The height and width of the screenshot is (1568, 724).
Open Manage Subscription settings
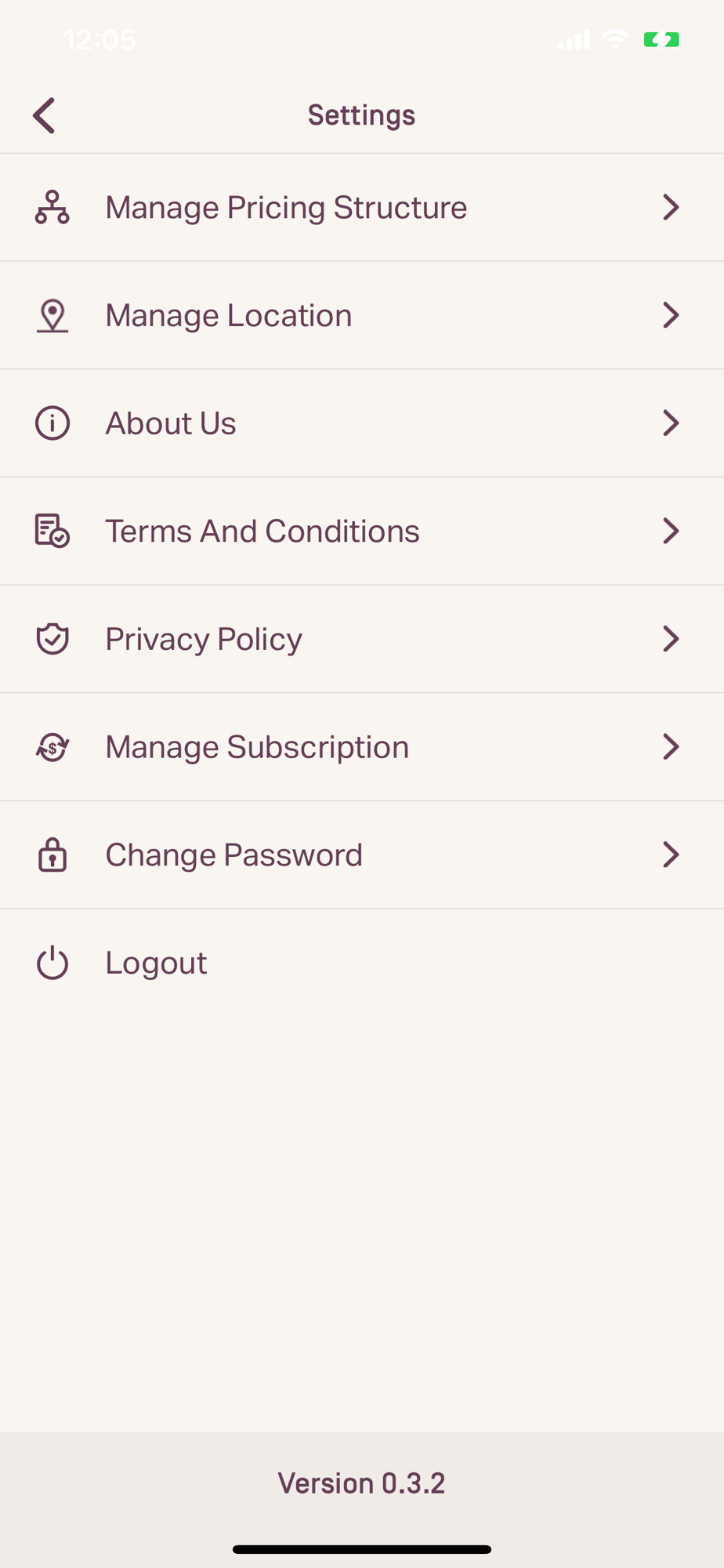click(x=362, y=747)
